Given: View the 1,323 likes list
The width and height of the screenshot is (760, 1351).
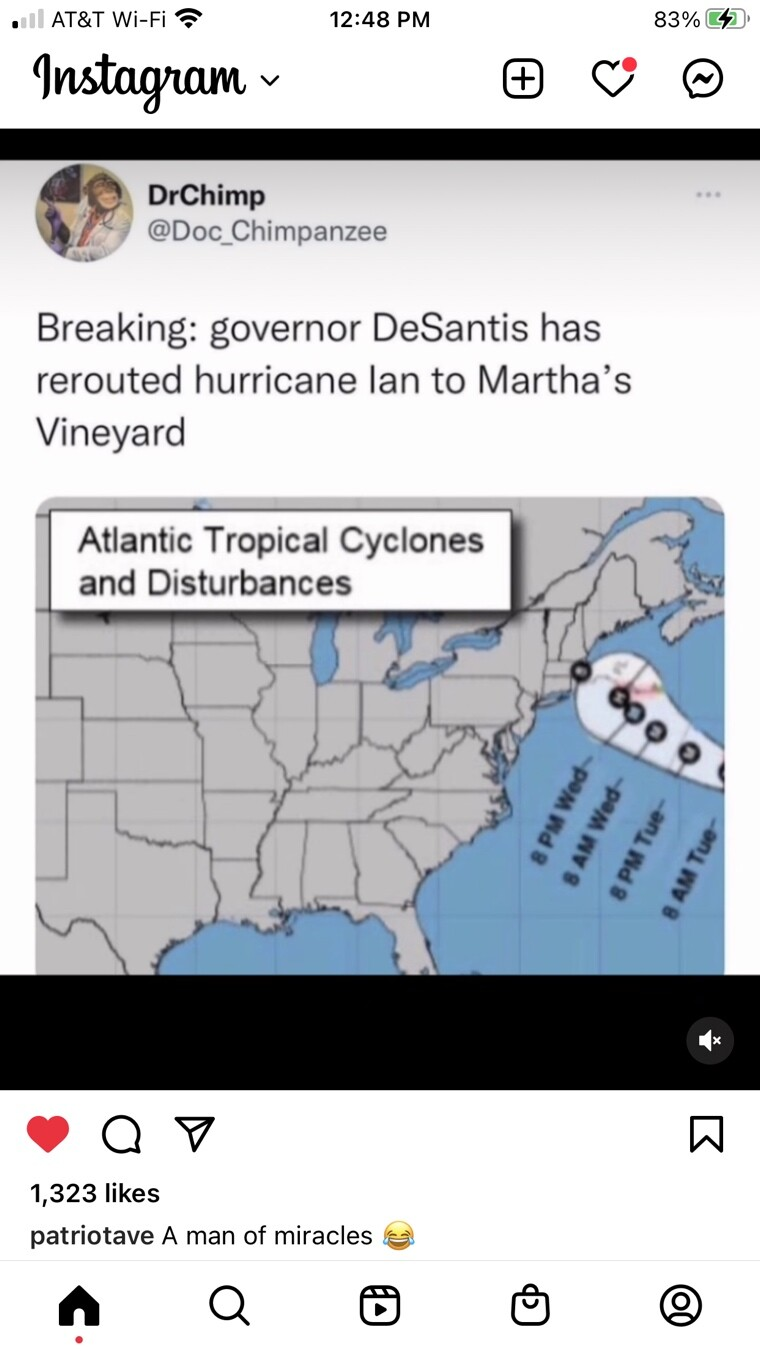Looking at the screenshot, I should 95,1193.
